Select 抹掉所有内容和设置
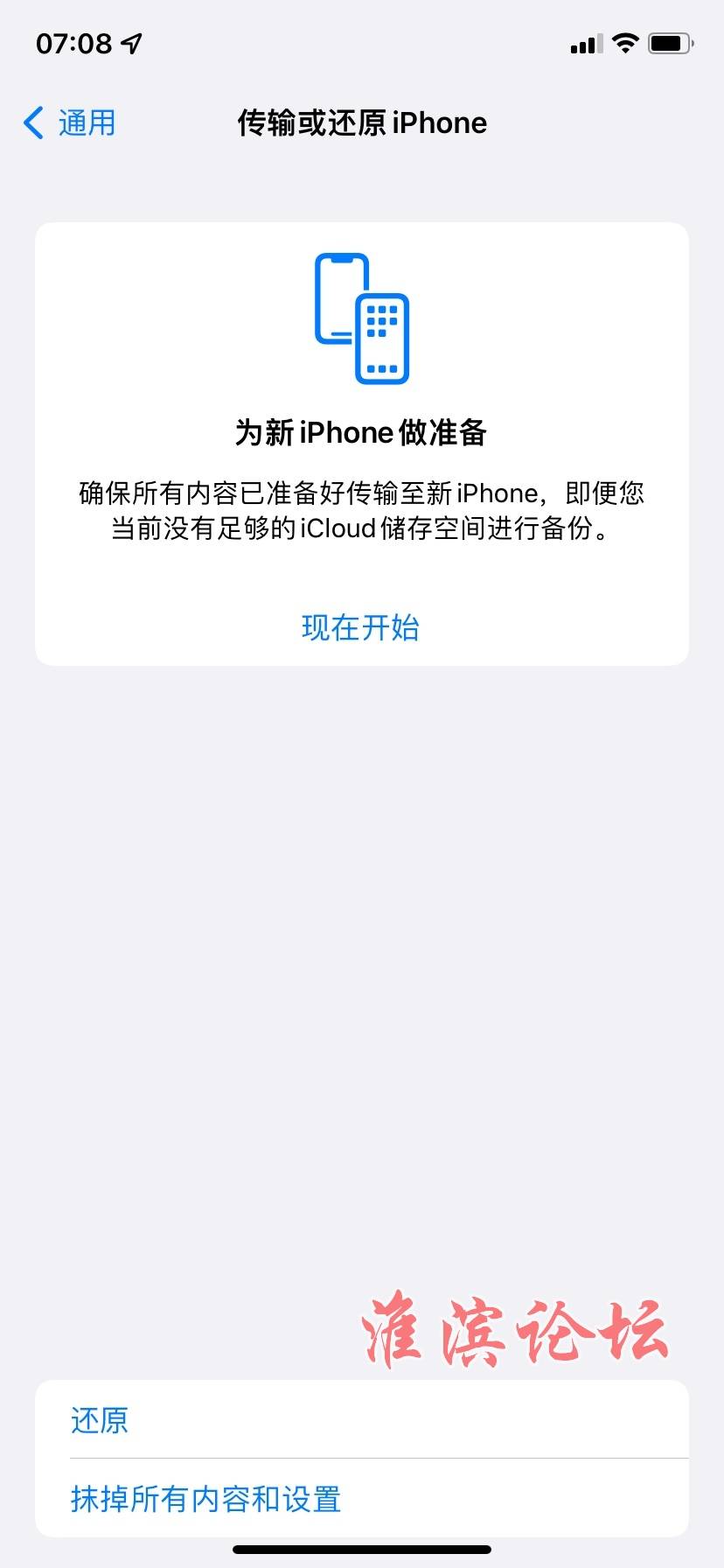Image resolution: width=724 pixels, height=1568 pixels. coord(206,1499)
